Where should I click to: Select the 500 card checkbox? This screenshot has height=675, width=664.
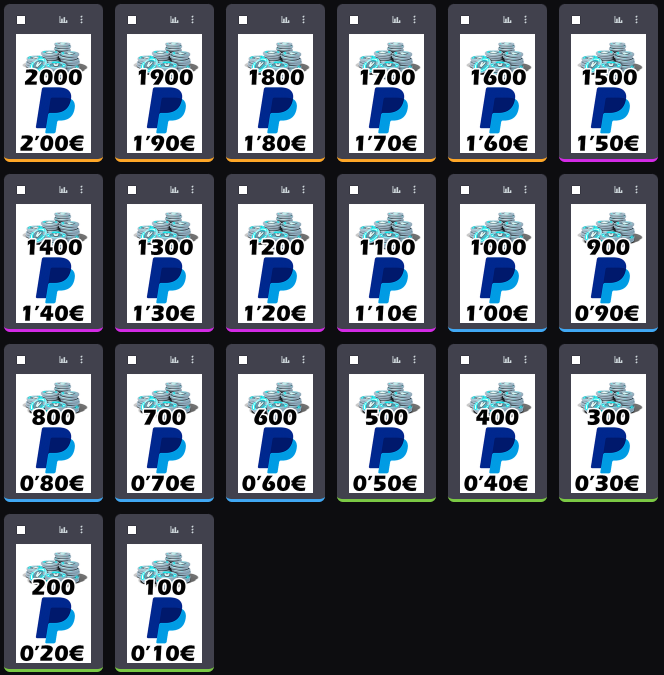[x=354, y=360]
